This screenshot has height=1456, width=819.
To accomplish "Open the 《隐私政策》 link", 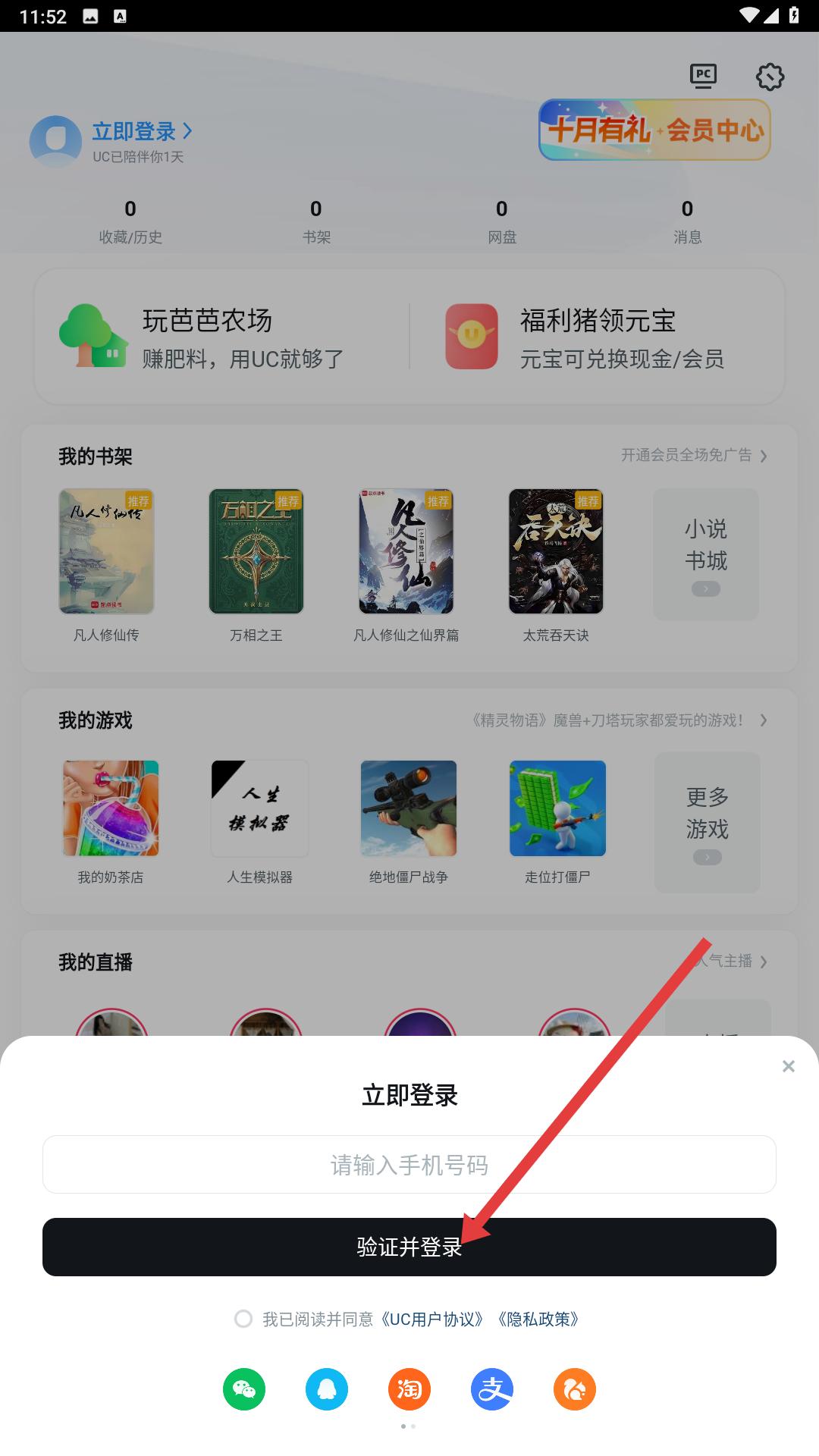I will [538, 1319].
